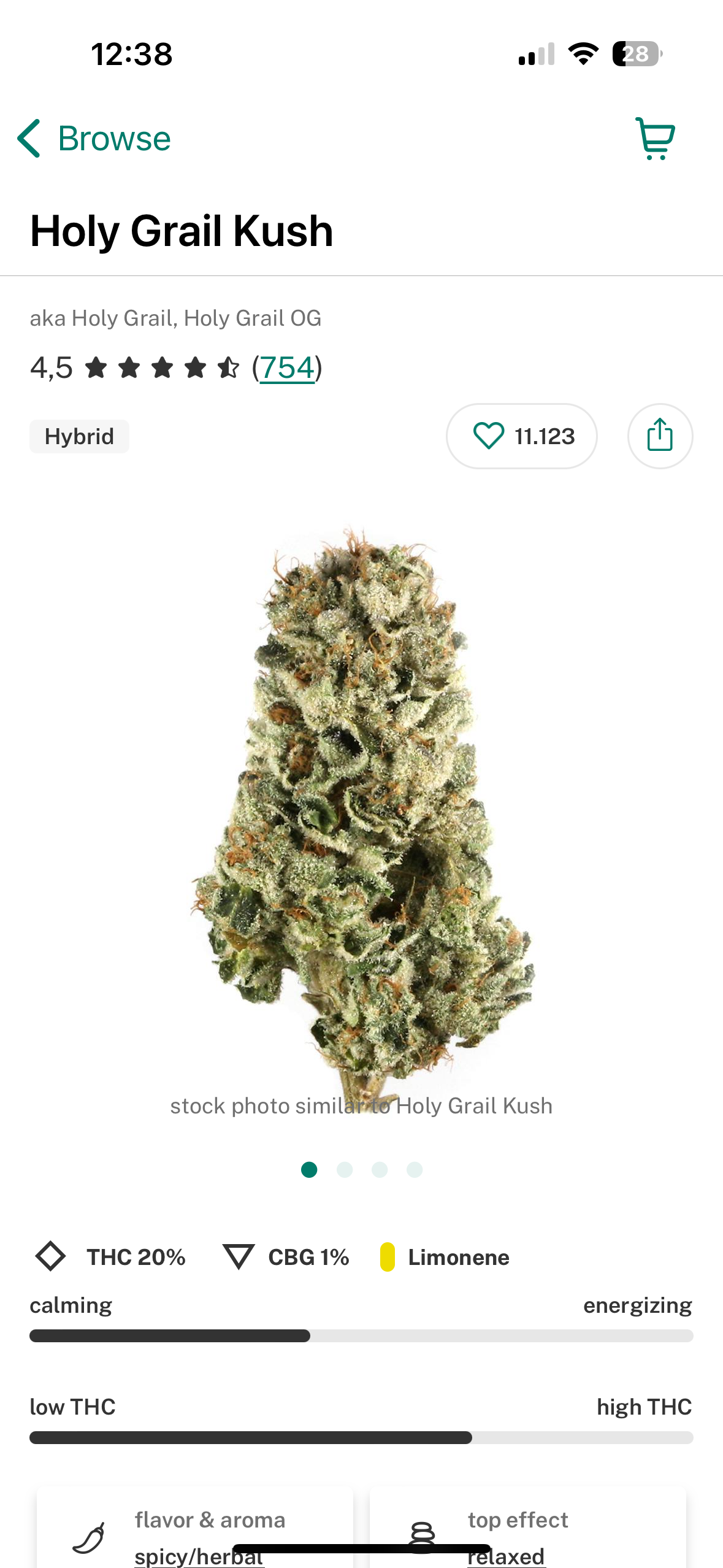The height and width of the screenshot is (1568, 723).
Task: Jump to second photo indicator dot
Action: point(345,1170)
